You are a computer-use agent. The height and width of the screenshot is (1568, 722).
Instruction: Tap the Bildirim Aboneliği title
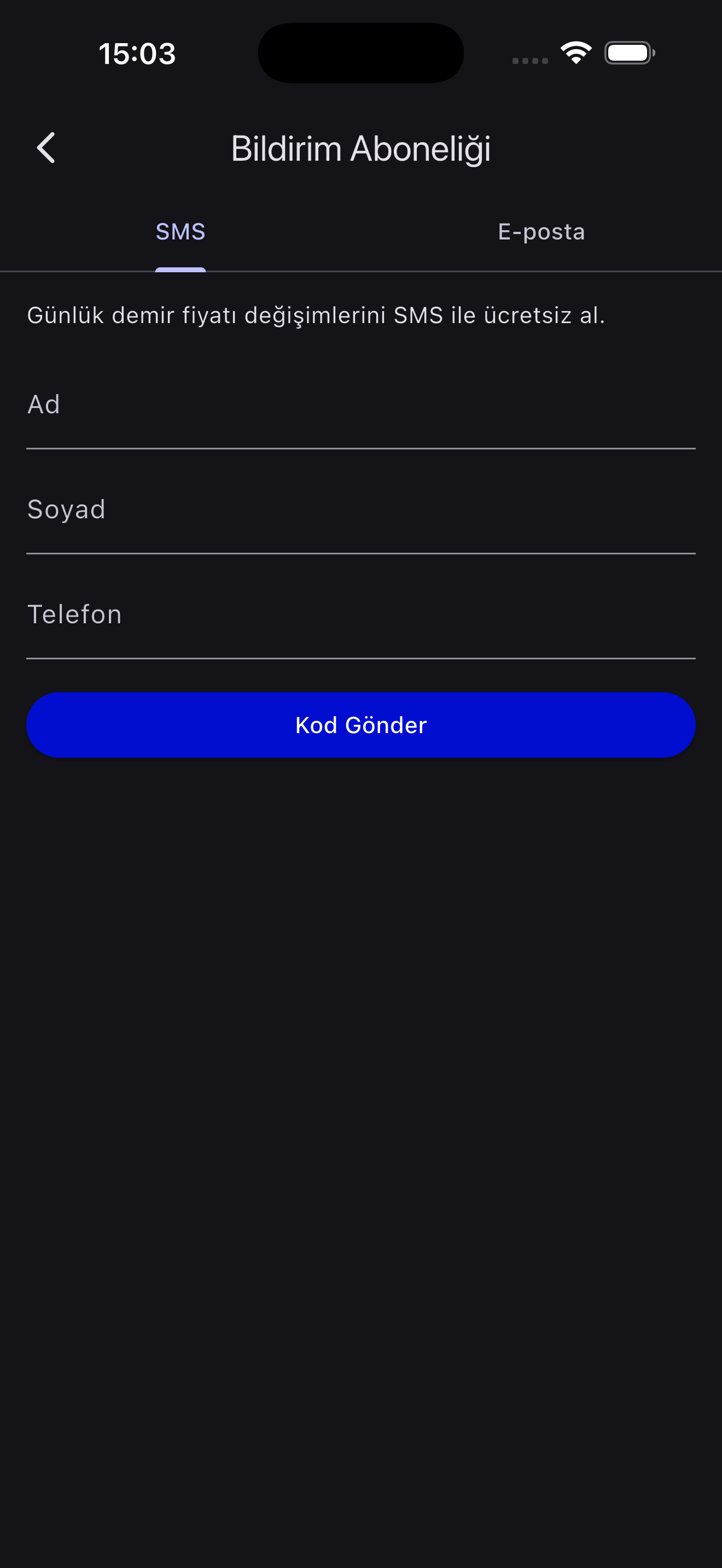pos(360,148)
